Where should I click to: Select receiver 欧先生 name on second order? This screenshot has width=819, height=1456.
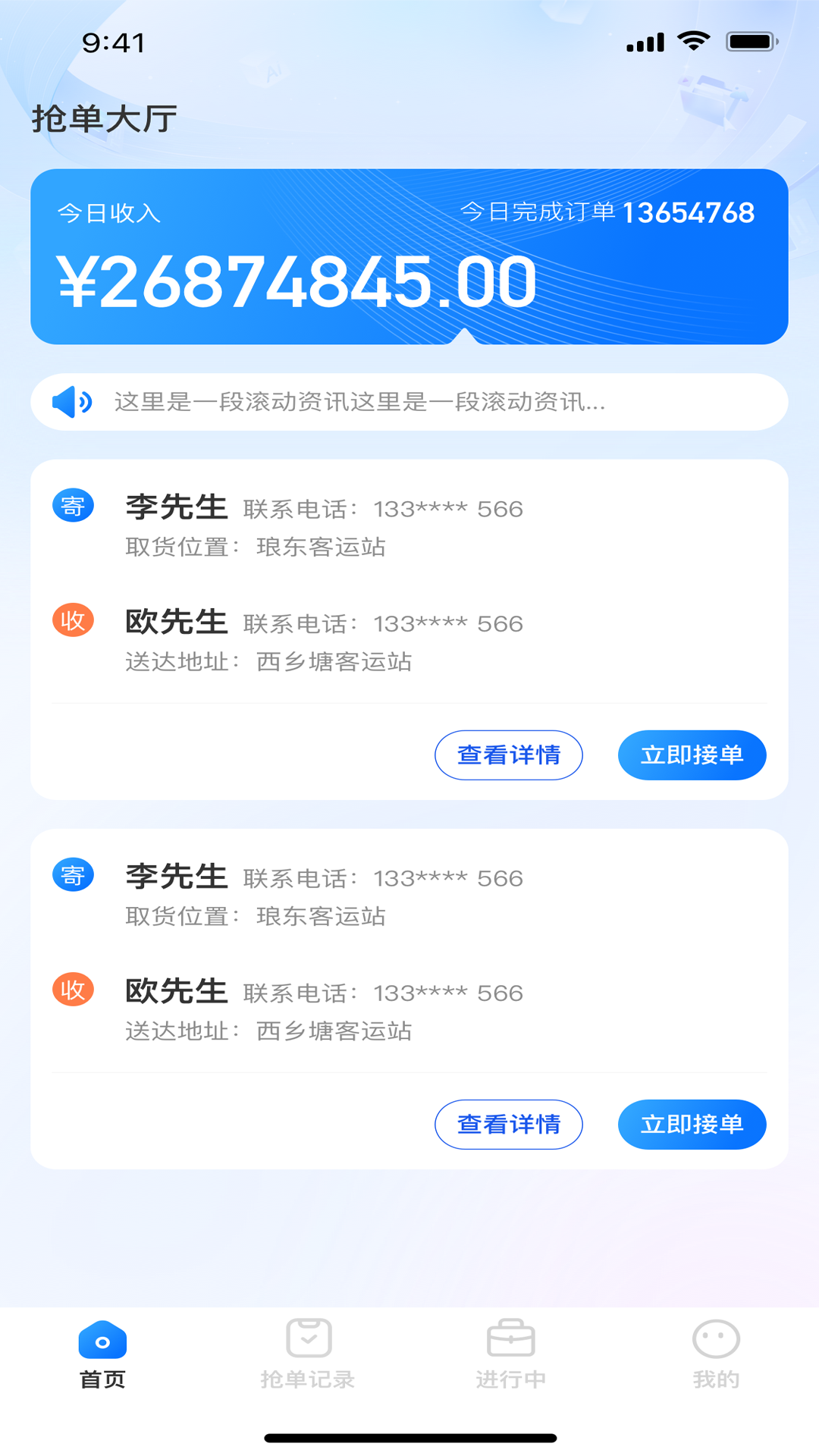[176, 990]
